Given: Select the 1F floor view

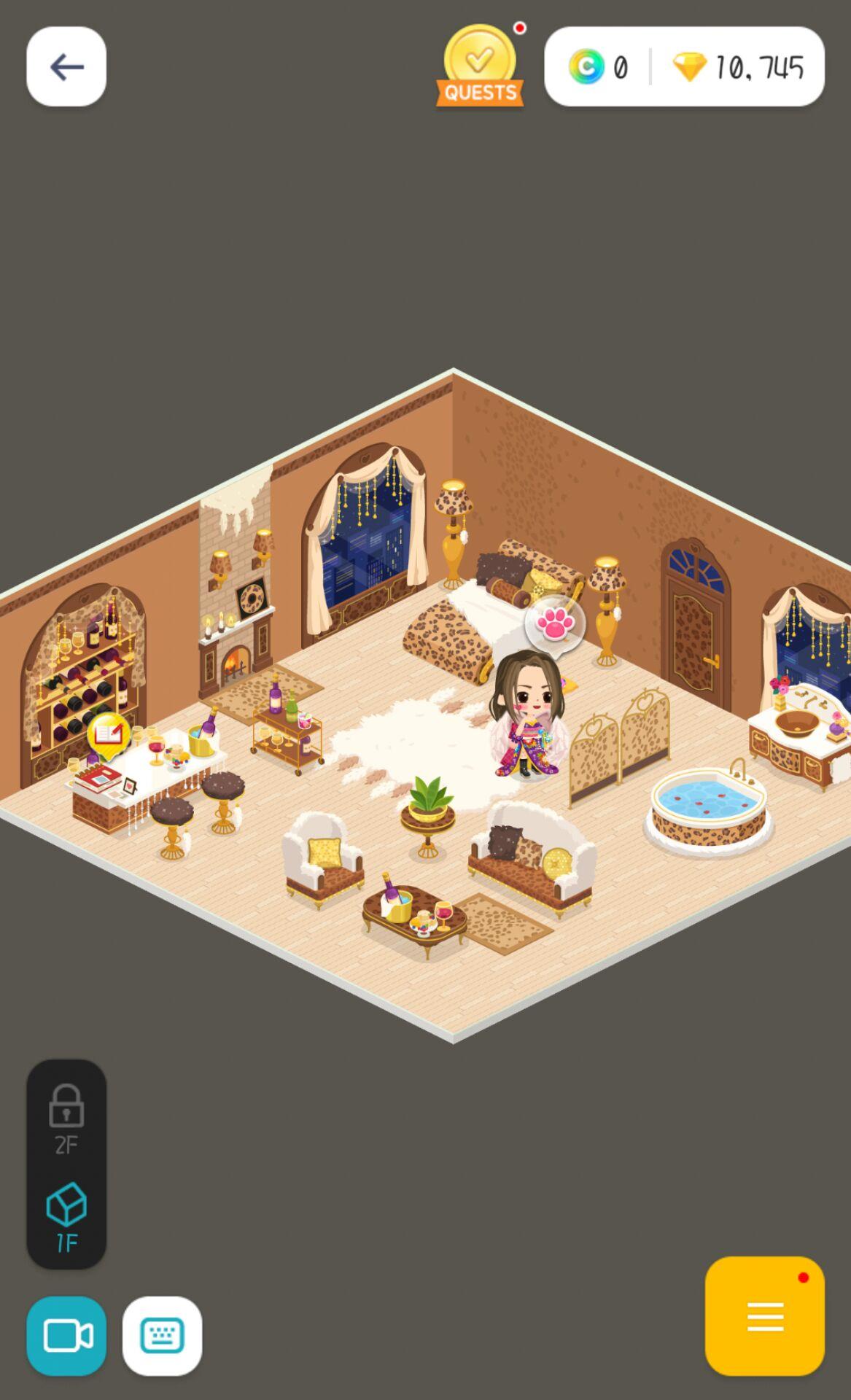Looking at the screenshot, I should pyautogui.click(x=66, y=1216).
